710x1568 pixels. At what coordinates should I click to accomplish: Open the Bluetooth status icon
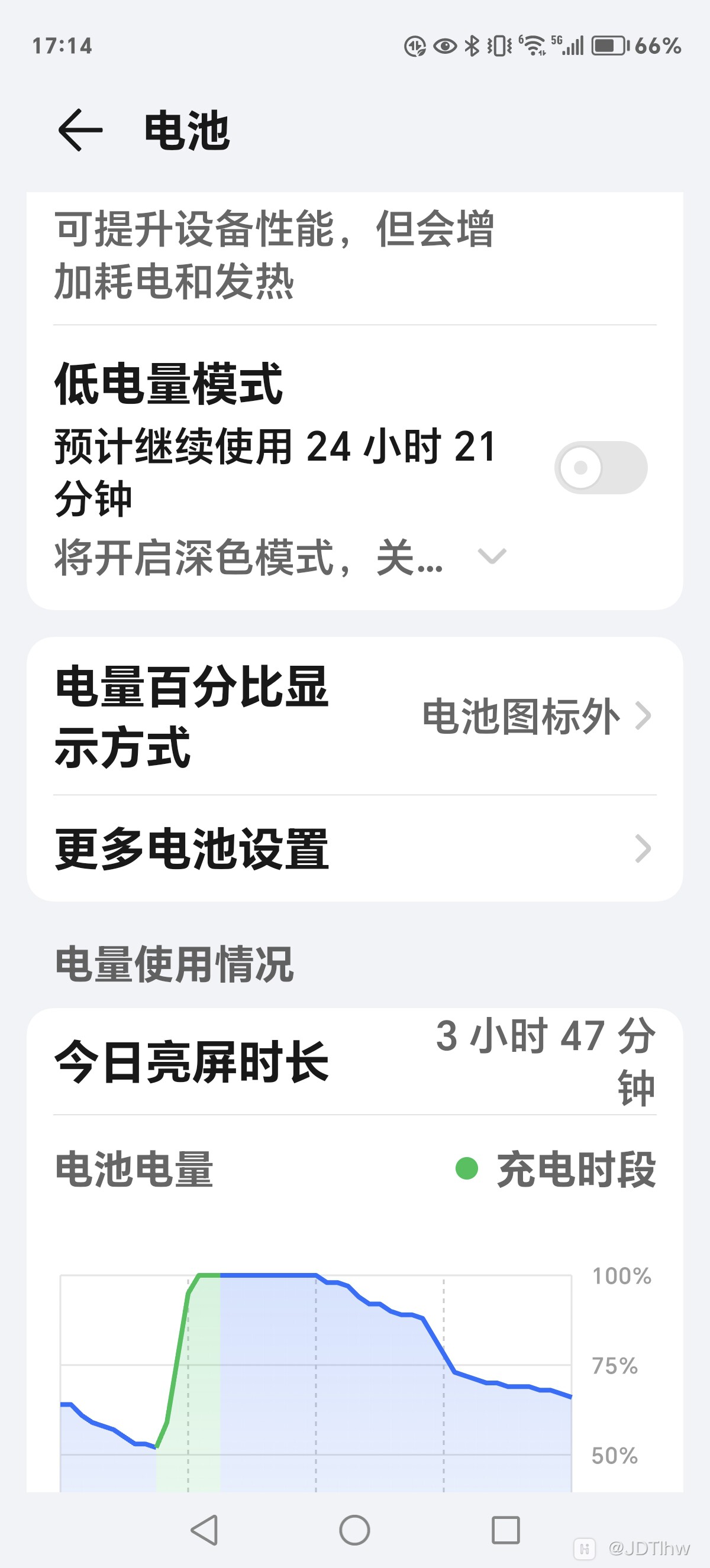pyautogui.click(x=472, y=45)
